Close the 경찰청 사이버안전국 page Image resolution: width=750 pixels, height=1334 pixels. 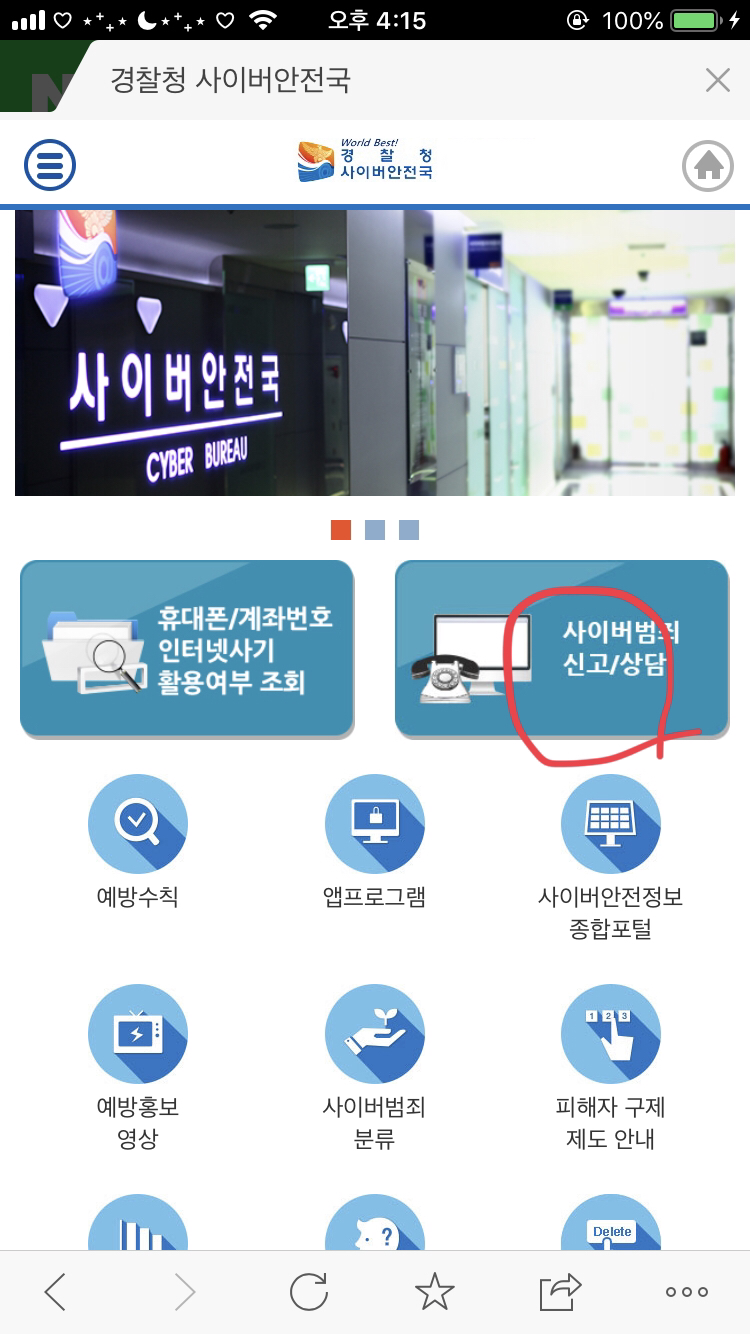pos(717,80)
